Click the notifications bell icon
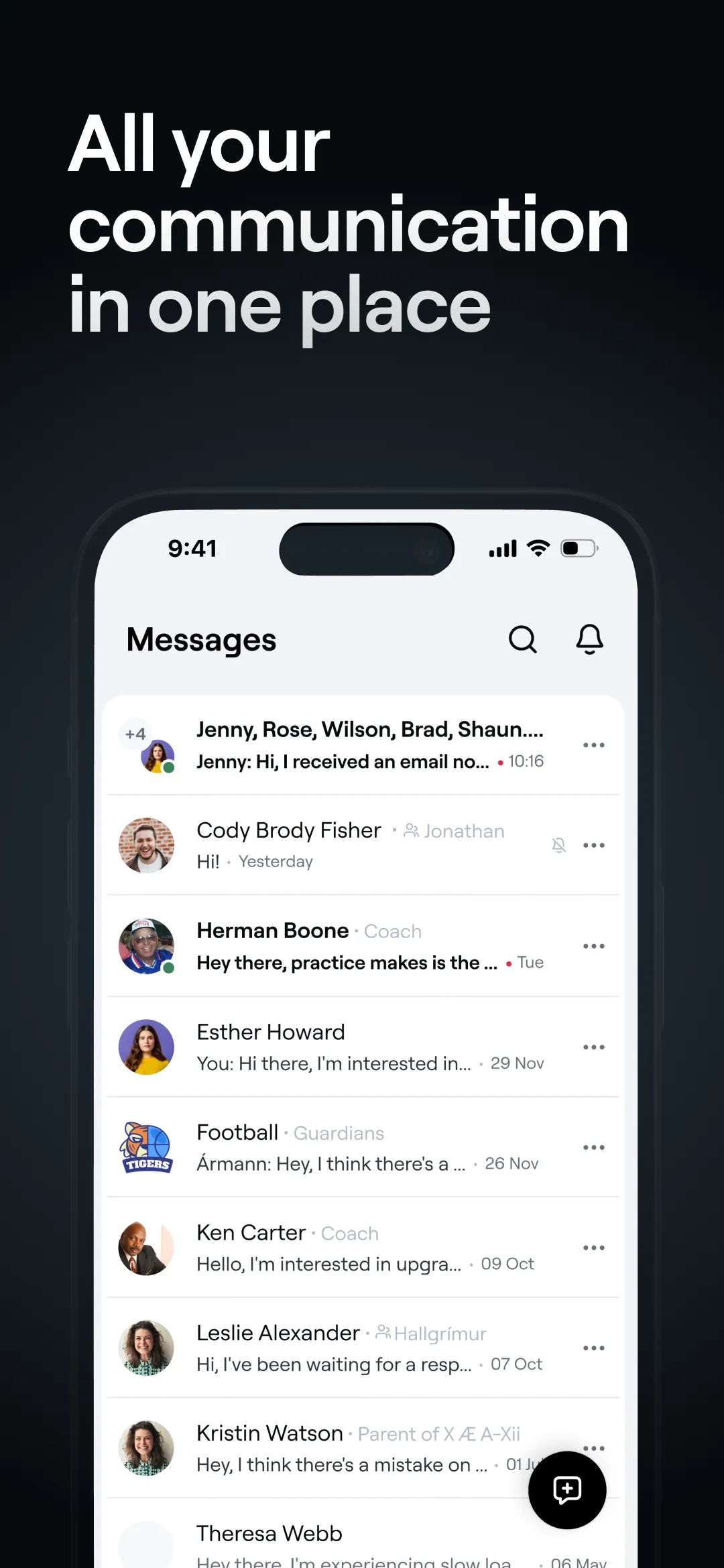Screen dimensions: 724x1568 [x=588, y=640]
